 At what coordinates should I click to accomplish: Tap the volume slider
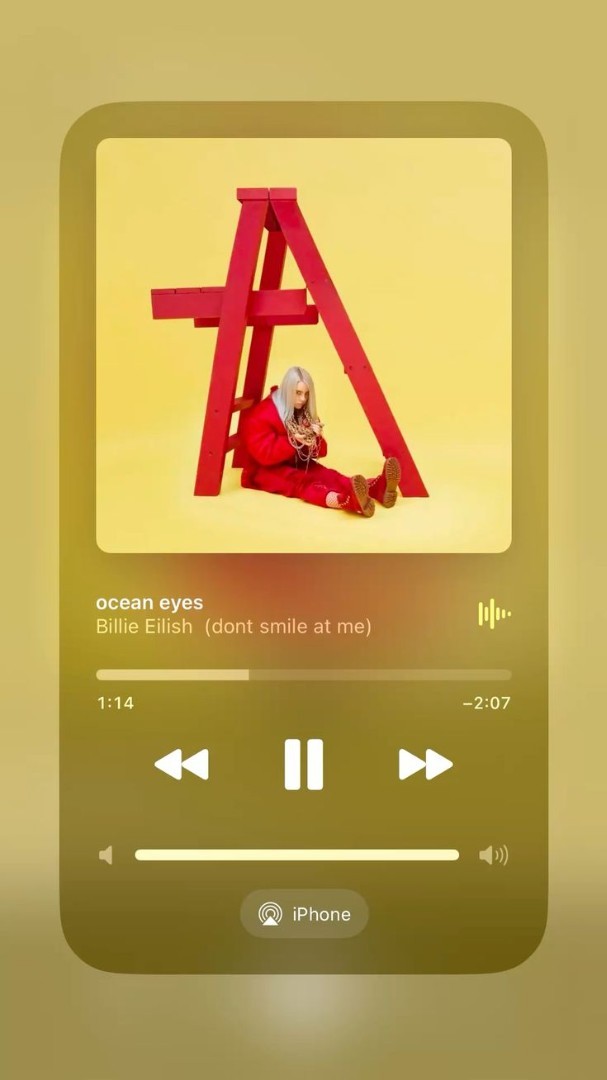point(297,855)
